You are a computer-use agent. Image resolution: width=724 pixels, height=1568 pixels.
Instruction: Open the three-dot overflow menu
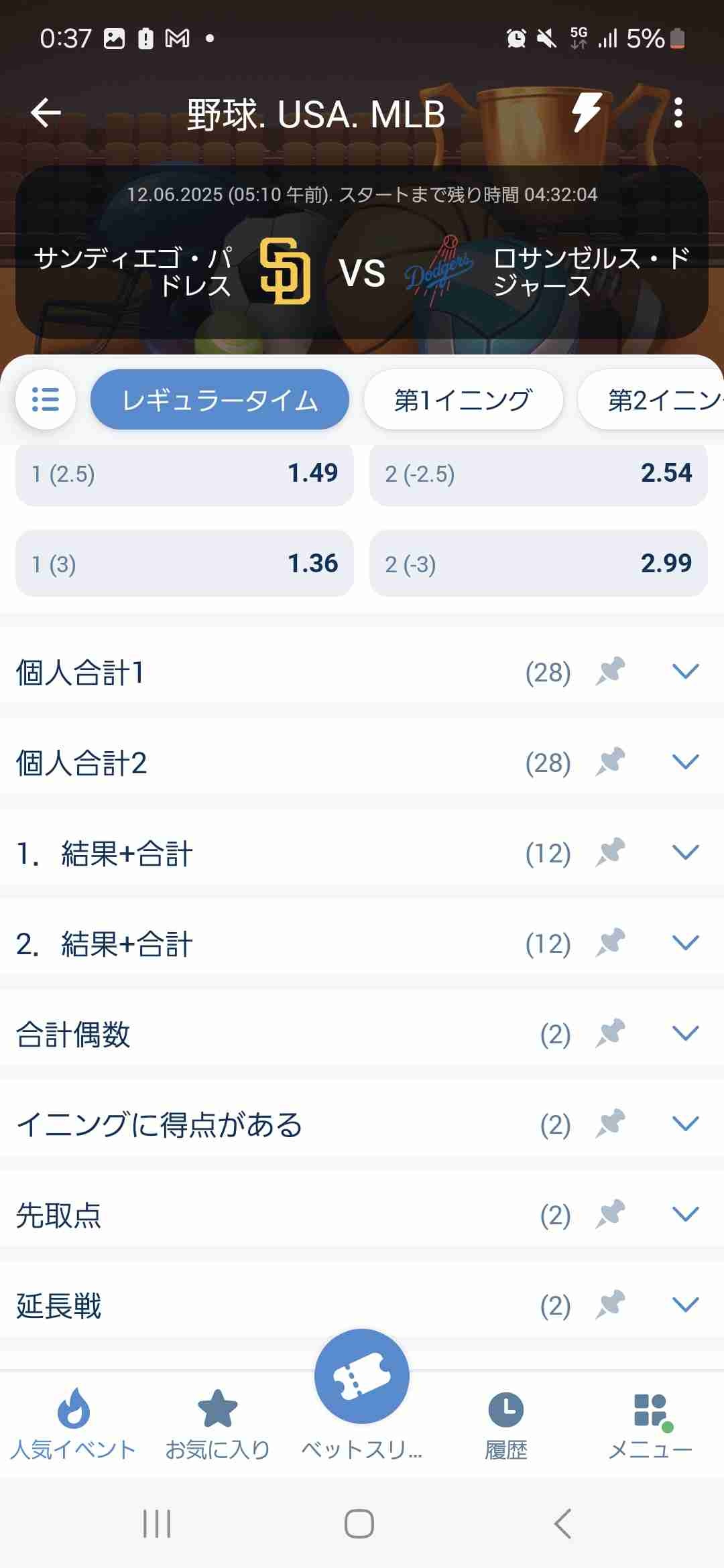click(678, 113)
